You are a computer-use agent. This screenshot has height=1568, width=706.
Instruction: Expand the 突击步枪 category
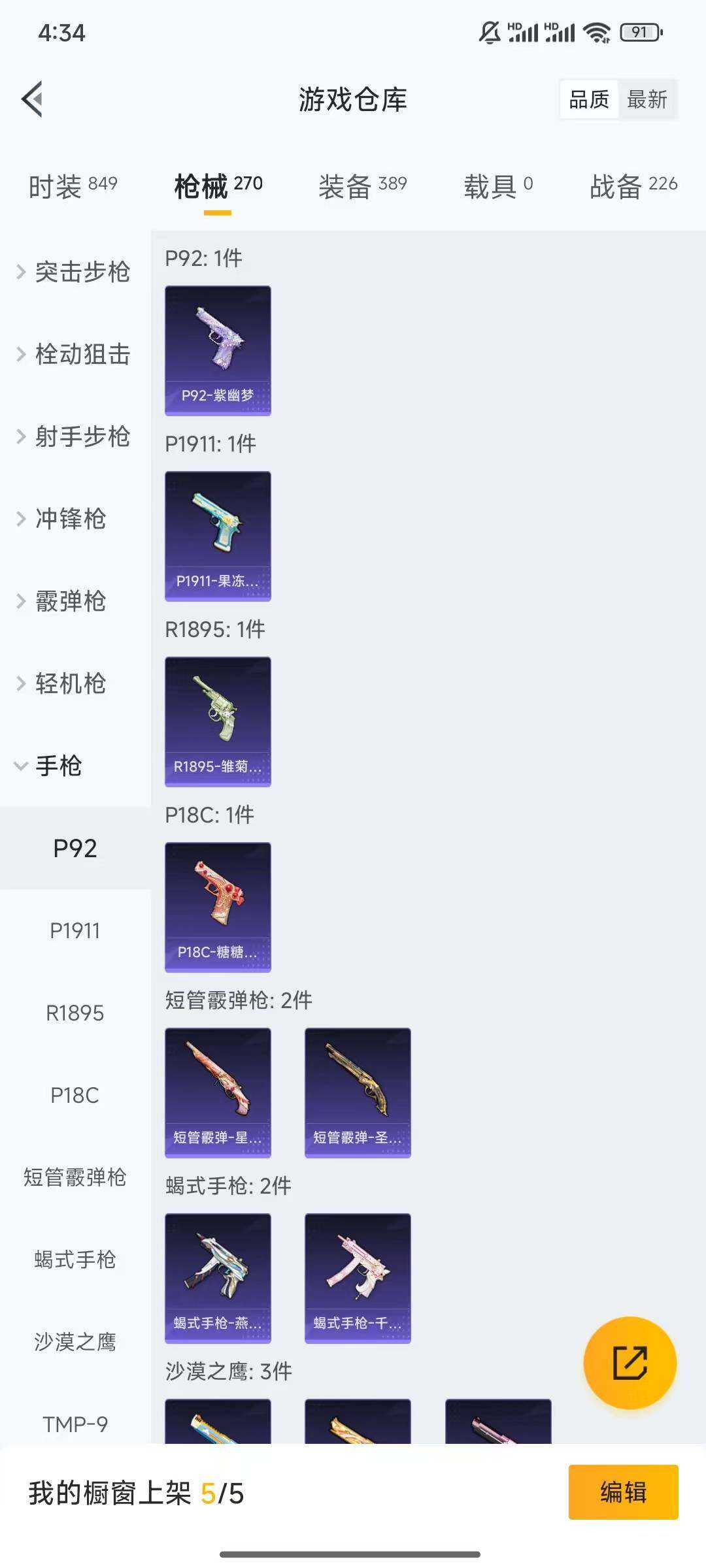73,272
